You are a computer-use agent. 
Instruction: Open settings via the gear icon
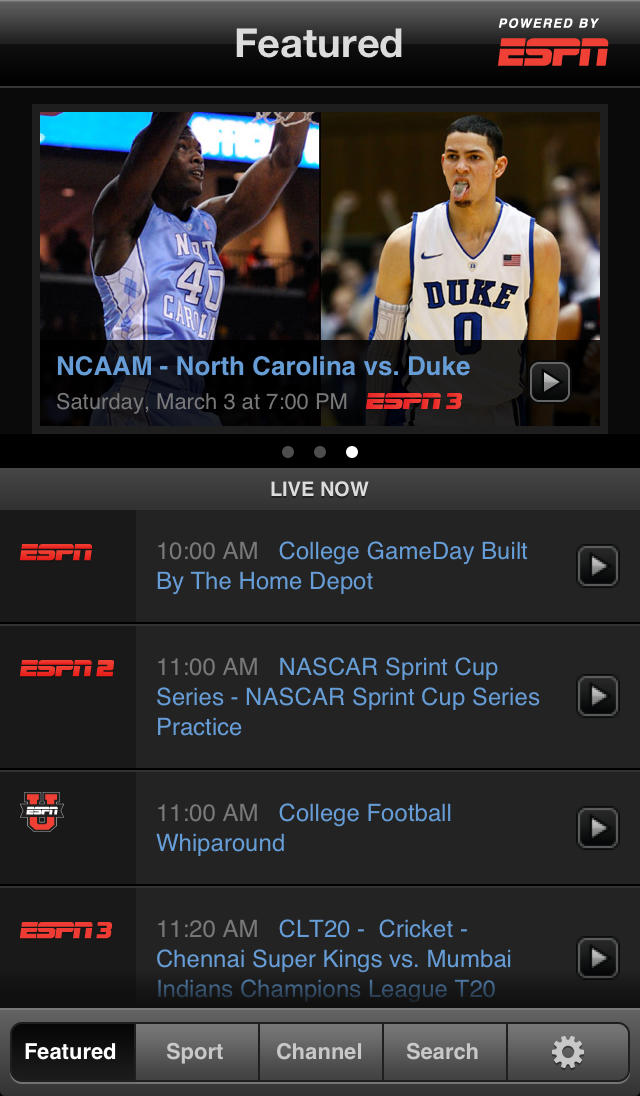tap(567, 1051)
